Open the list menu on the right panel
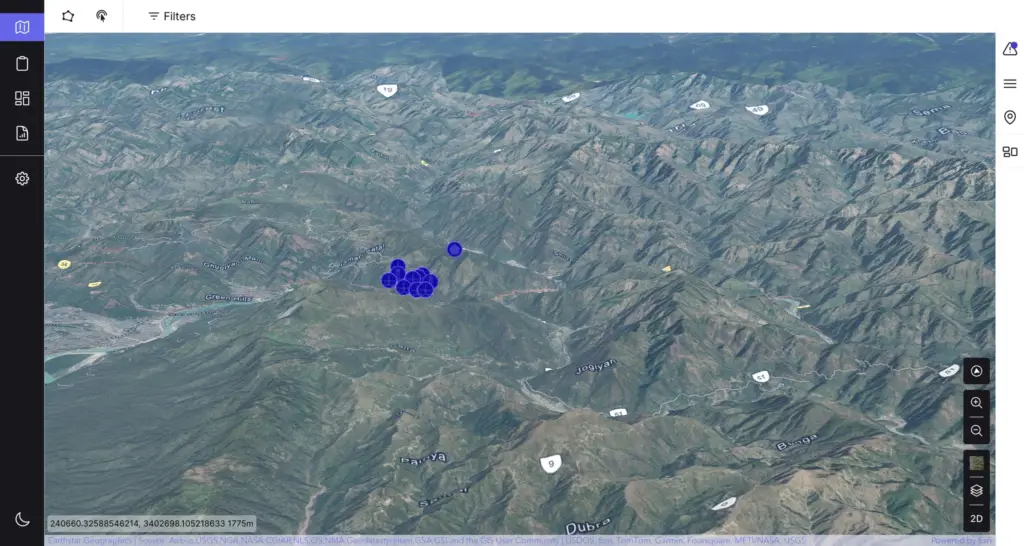The height and width of the screenshot is (546, 1024). click(x=1010, y=84)
